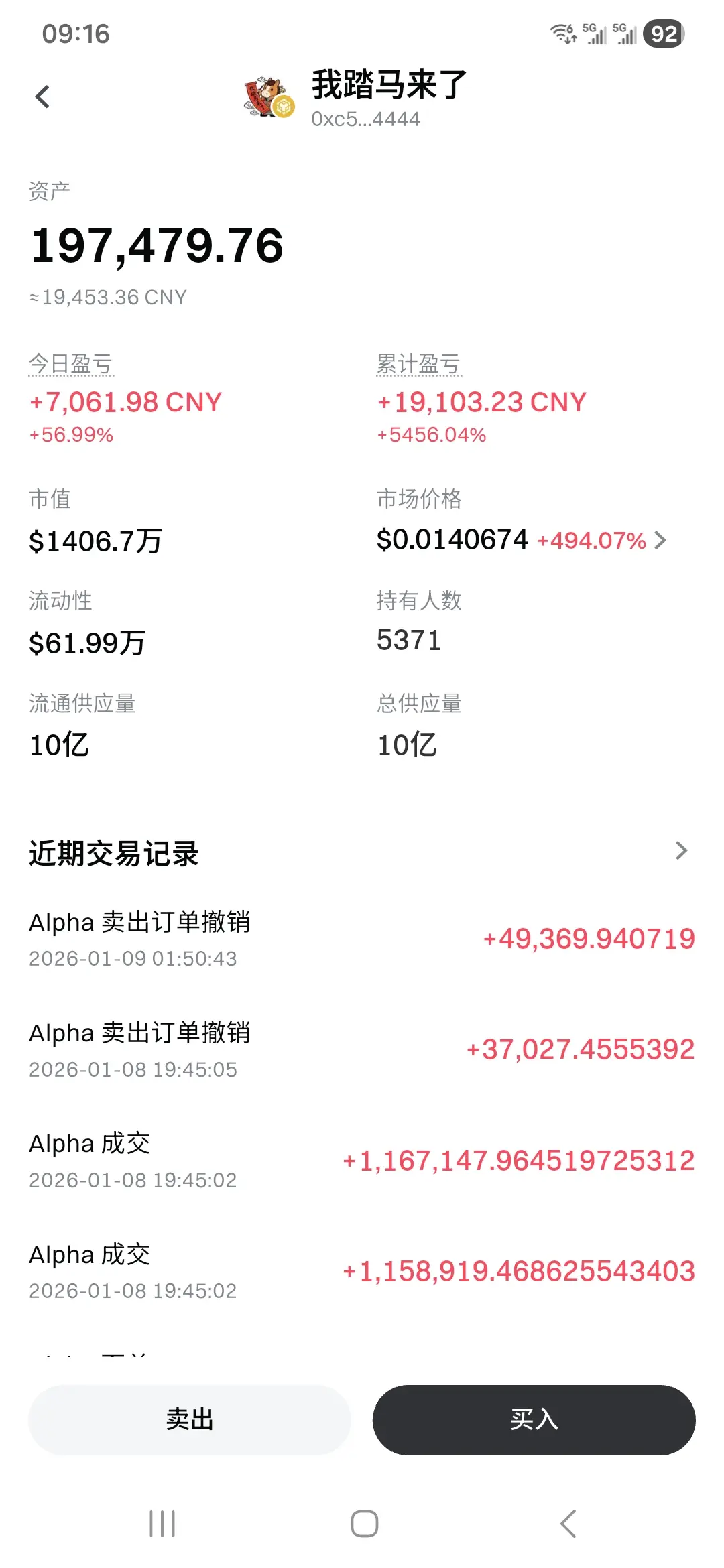Open the 2026-01-09 01:50:43 sell order cancellation record
The width and height of the screenshot is (724, 1568).
tap(362, 939)
